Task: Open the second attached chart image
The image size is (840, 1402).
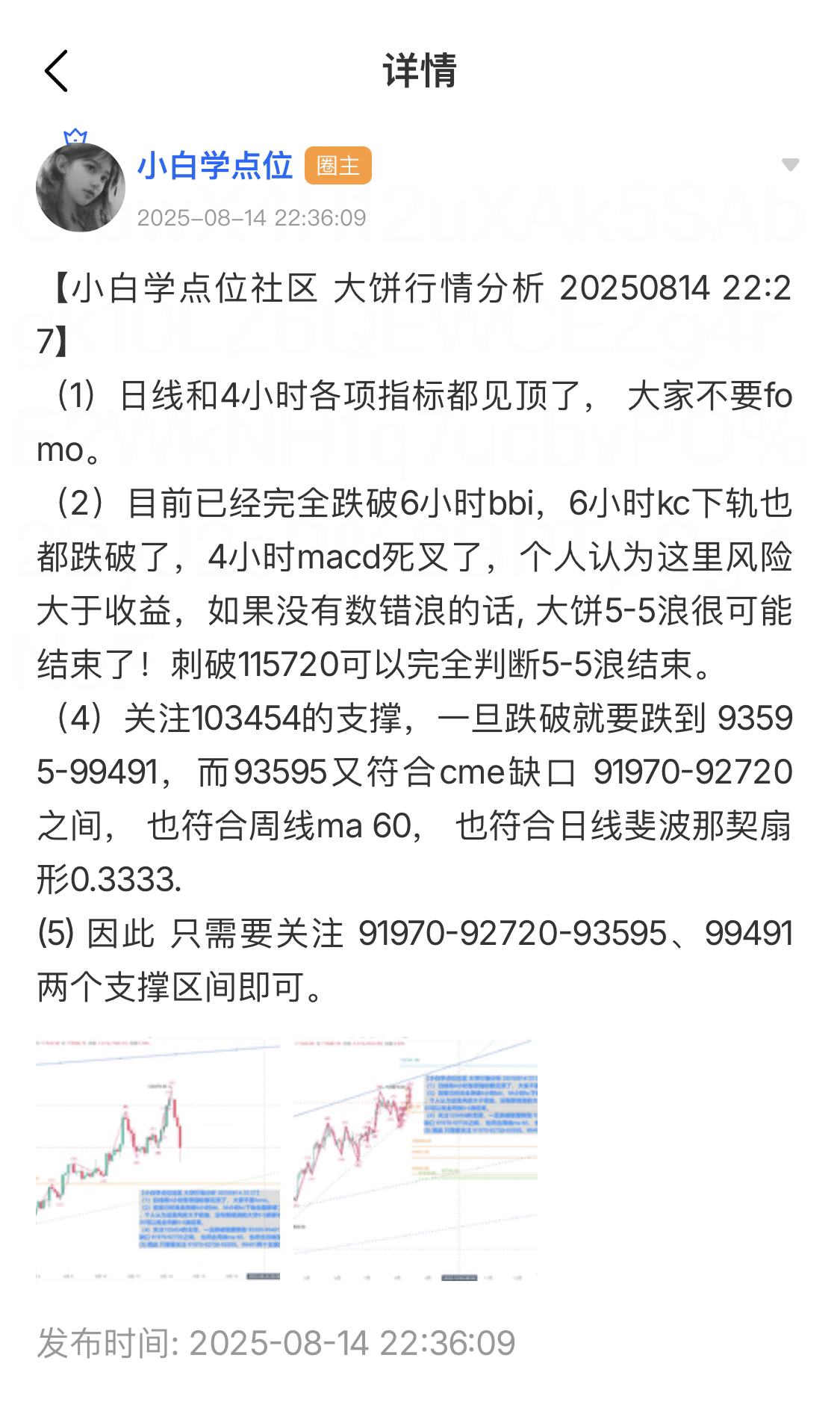Action: tap(415, 1158)
